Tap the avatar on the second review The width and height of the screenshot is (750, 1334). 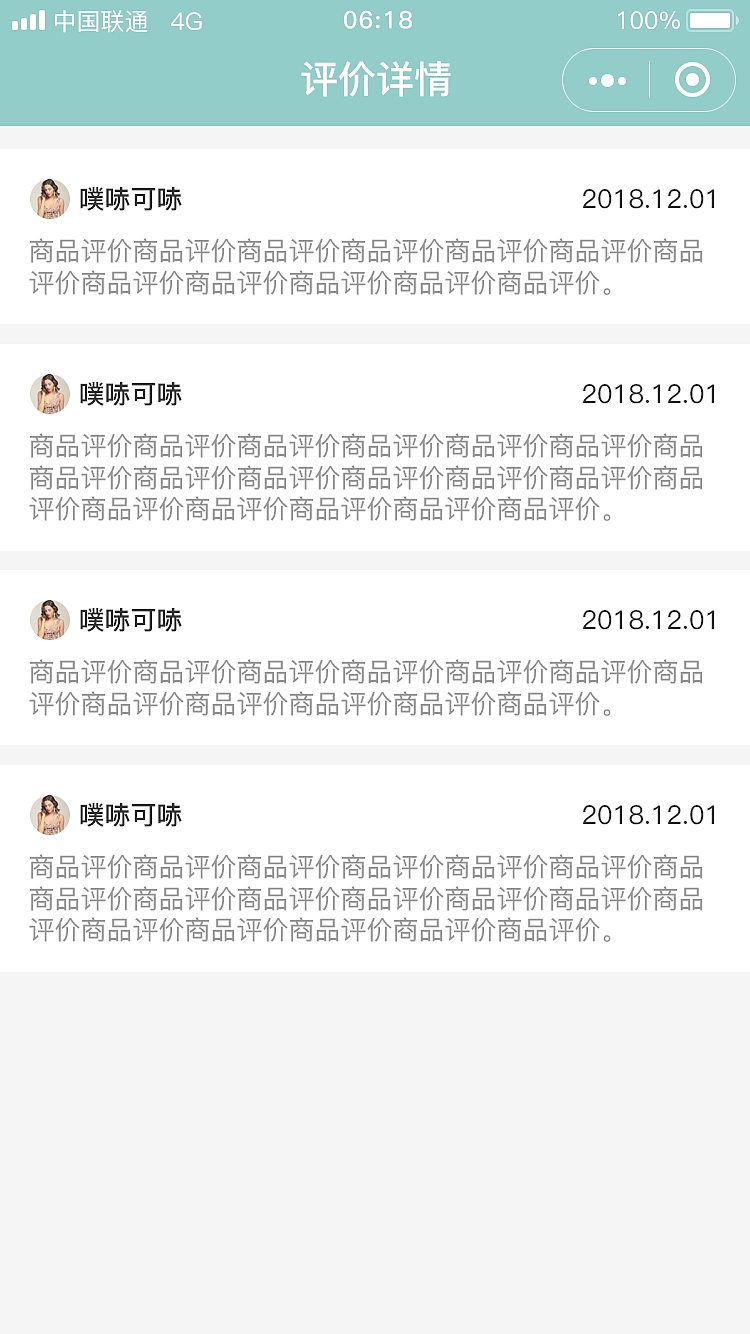[x=48, y=393]
